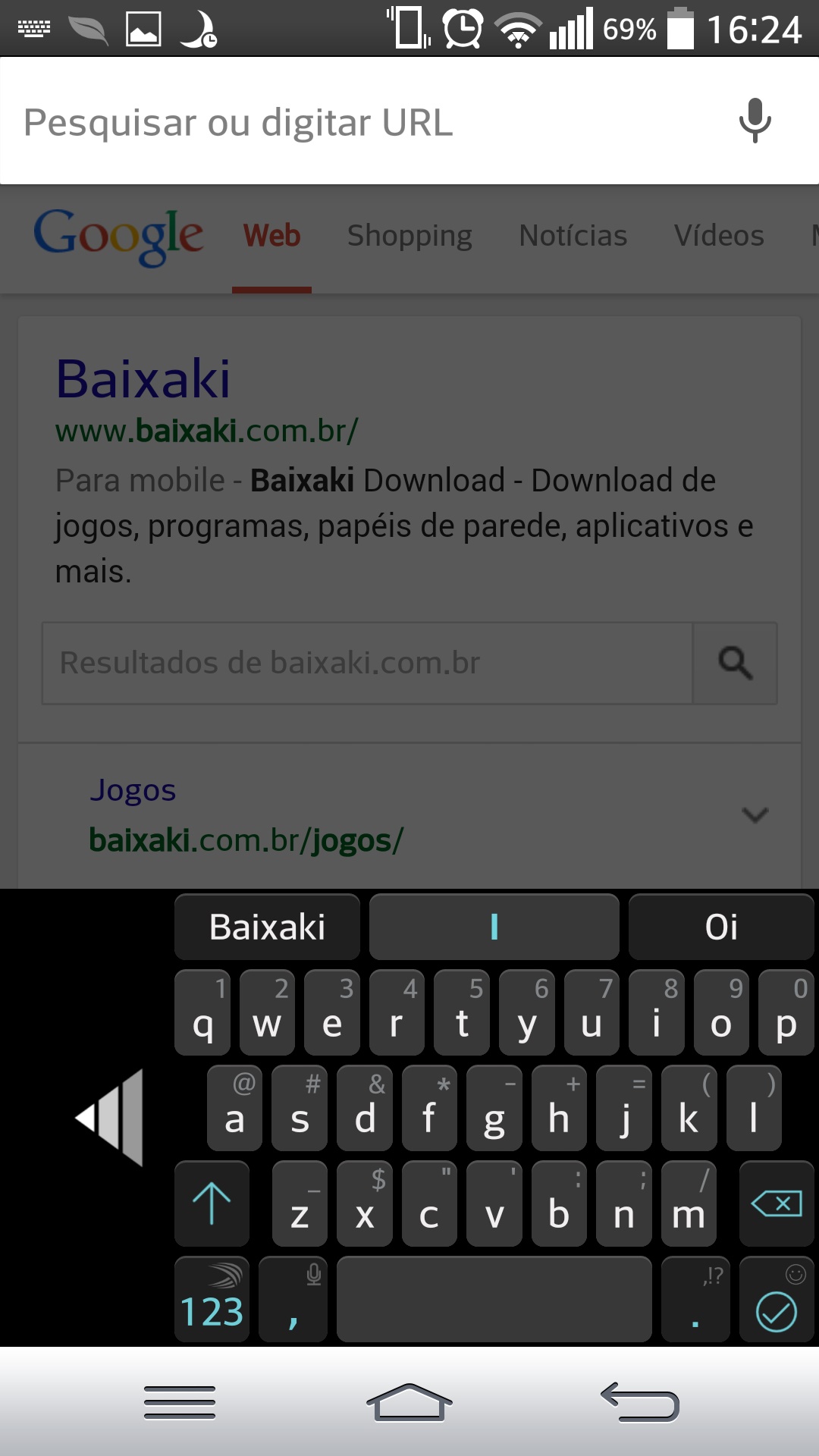Tap the Pesquisar ou digitar URL field

[364, 122]
